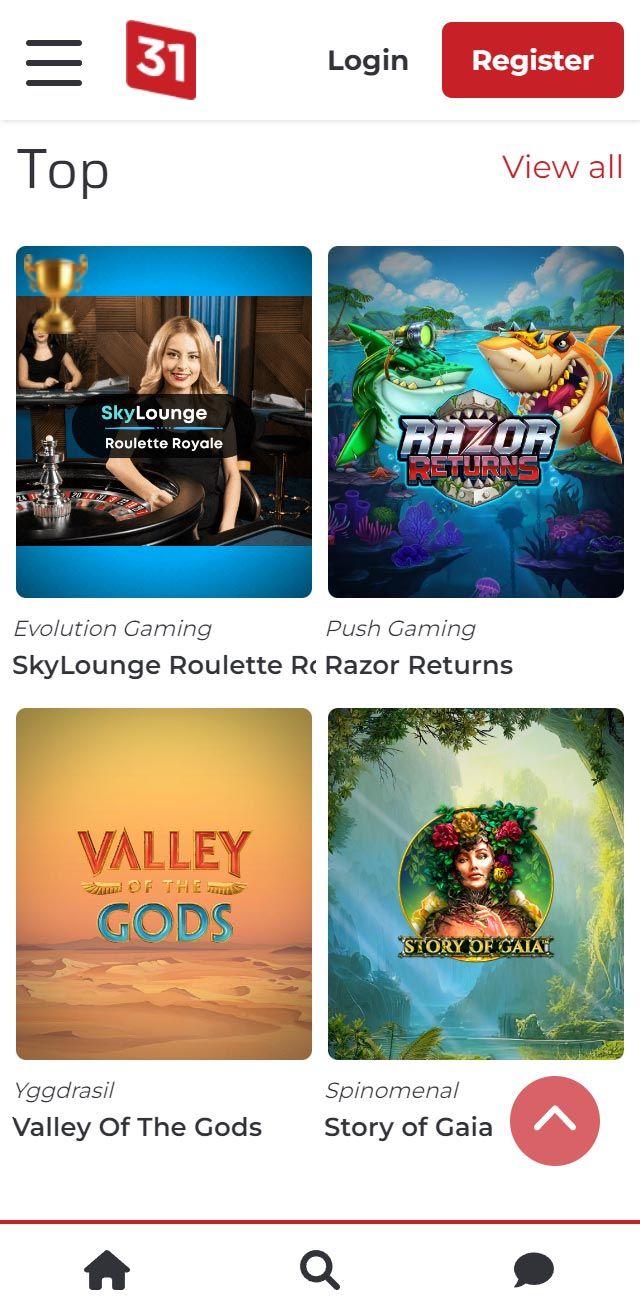Tap the Register button
This screenshot has width=640, height=1316.
click(532, 60)
